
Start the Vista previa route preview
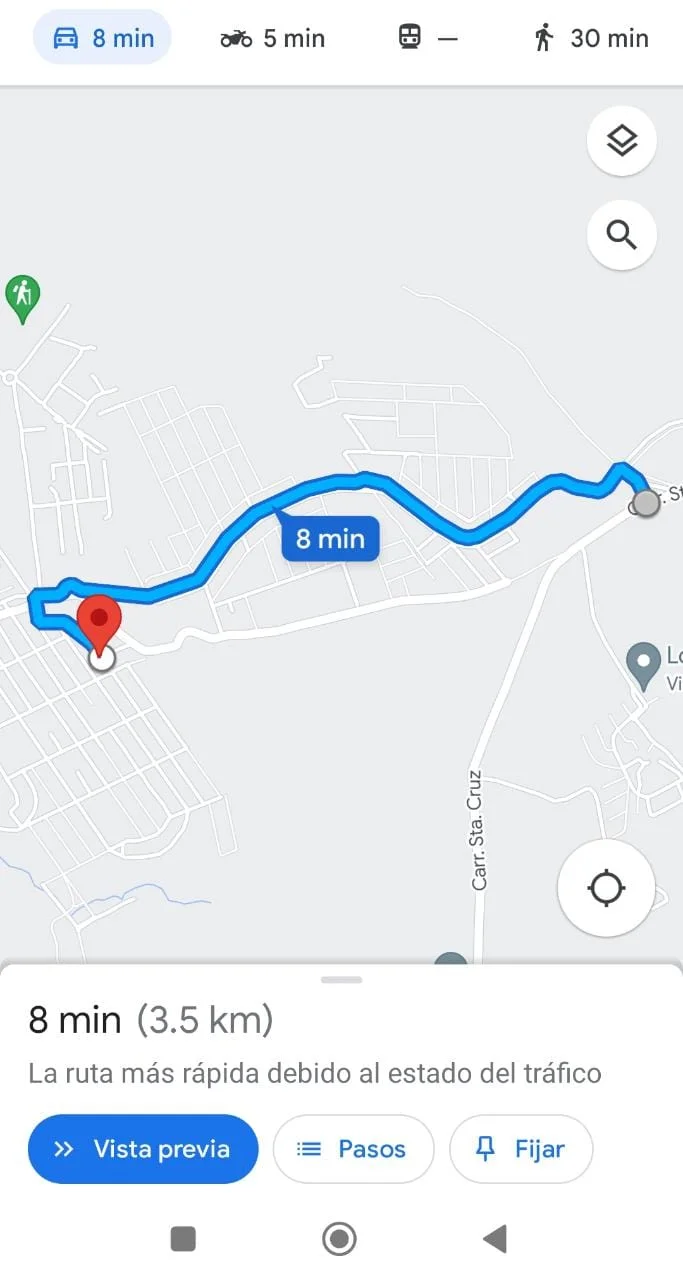143,1149
